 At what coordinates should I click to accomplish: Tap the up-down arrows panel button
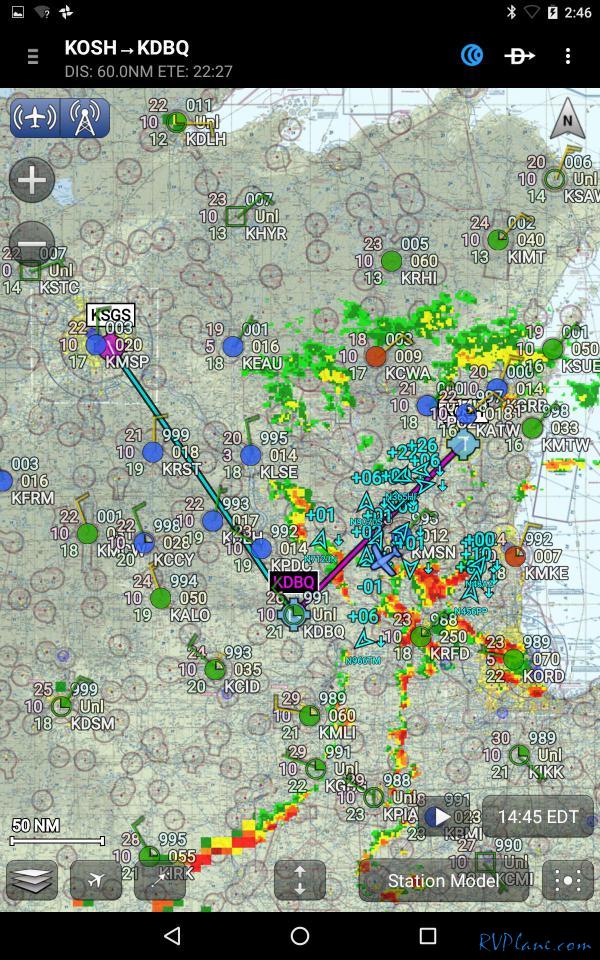(300, 880)
